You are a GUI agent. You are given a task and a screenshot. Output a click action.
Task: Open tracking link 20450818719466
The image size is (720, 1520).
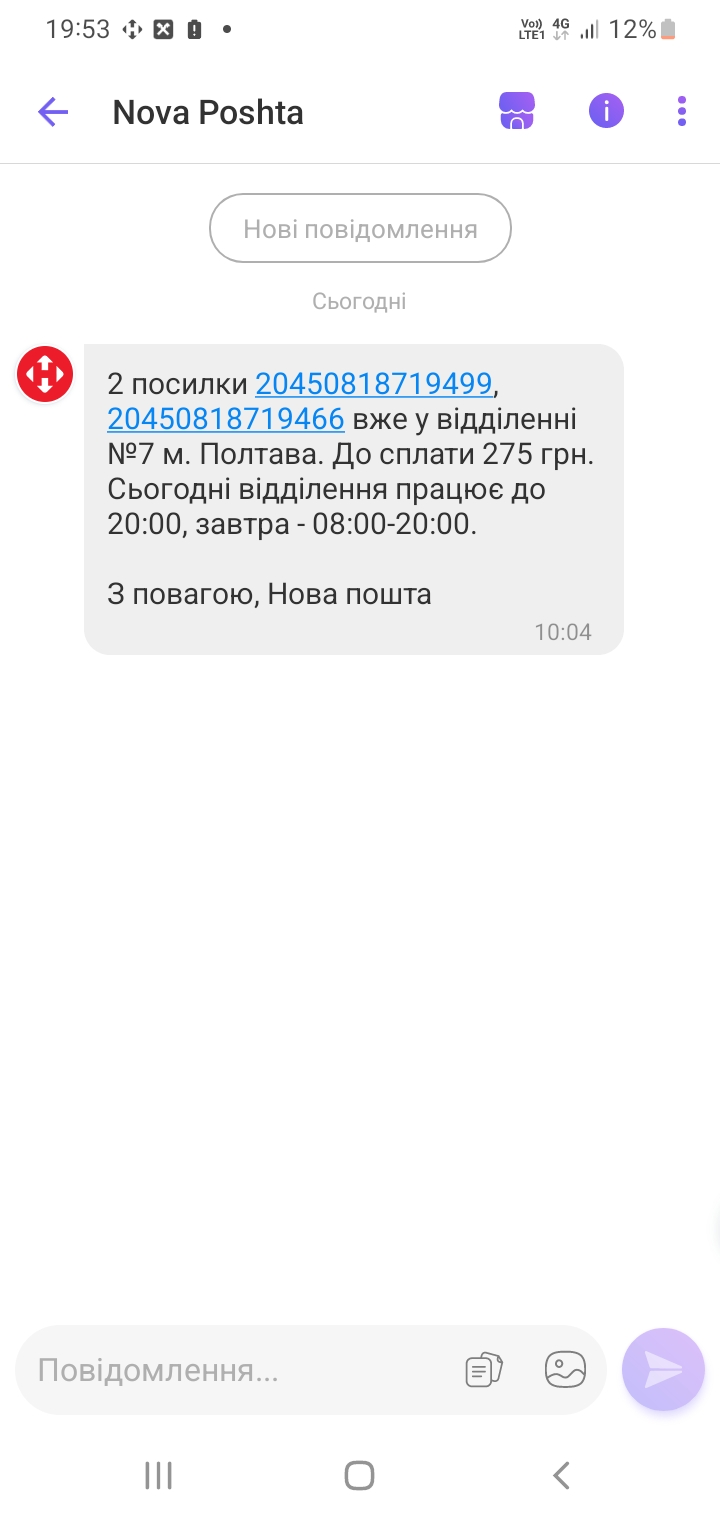pos(226,419)
